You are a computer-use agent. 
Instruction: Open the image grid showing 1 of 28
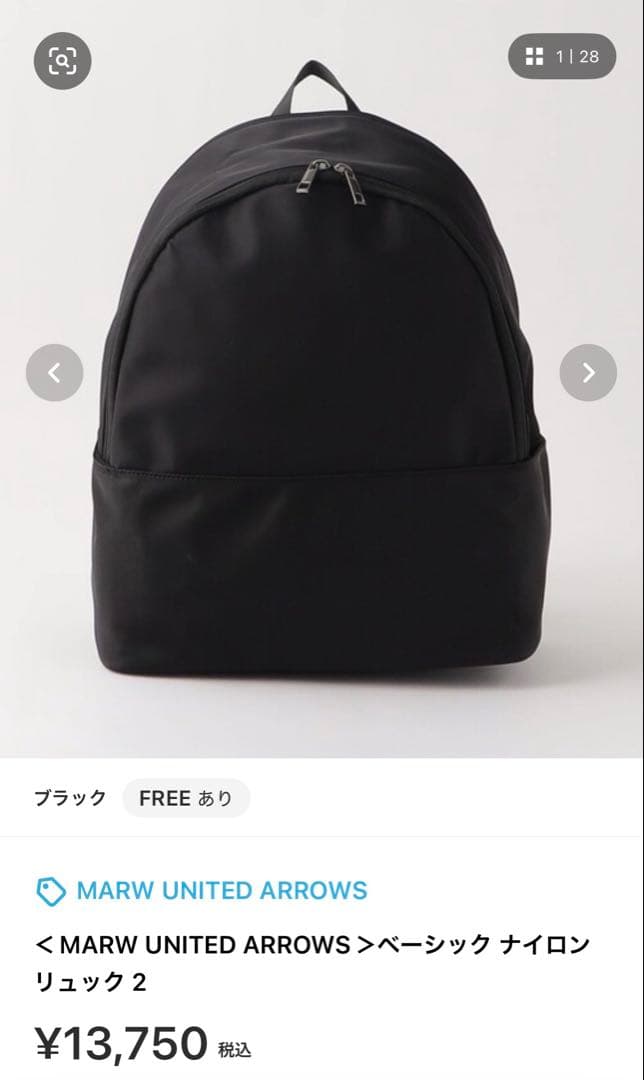(x=562, y=56)
